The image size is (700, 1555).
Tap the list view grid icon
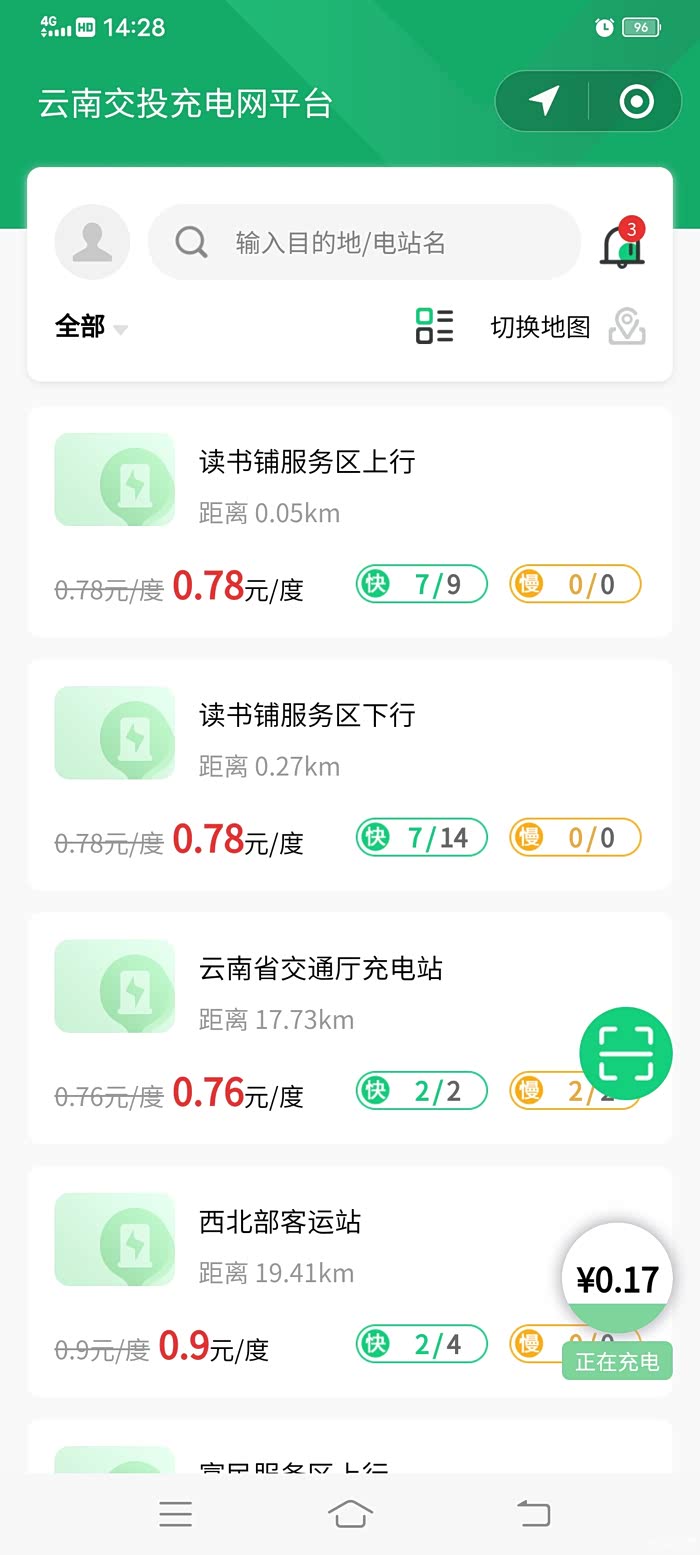click(434, 326)
